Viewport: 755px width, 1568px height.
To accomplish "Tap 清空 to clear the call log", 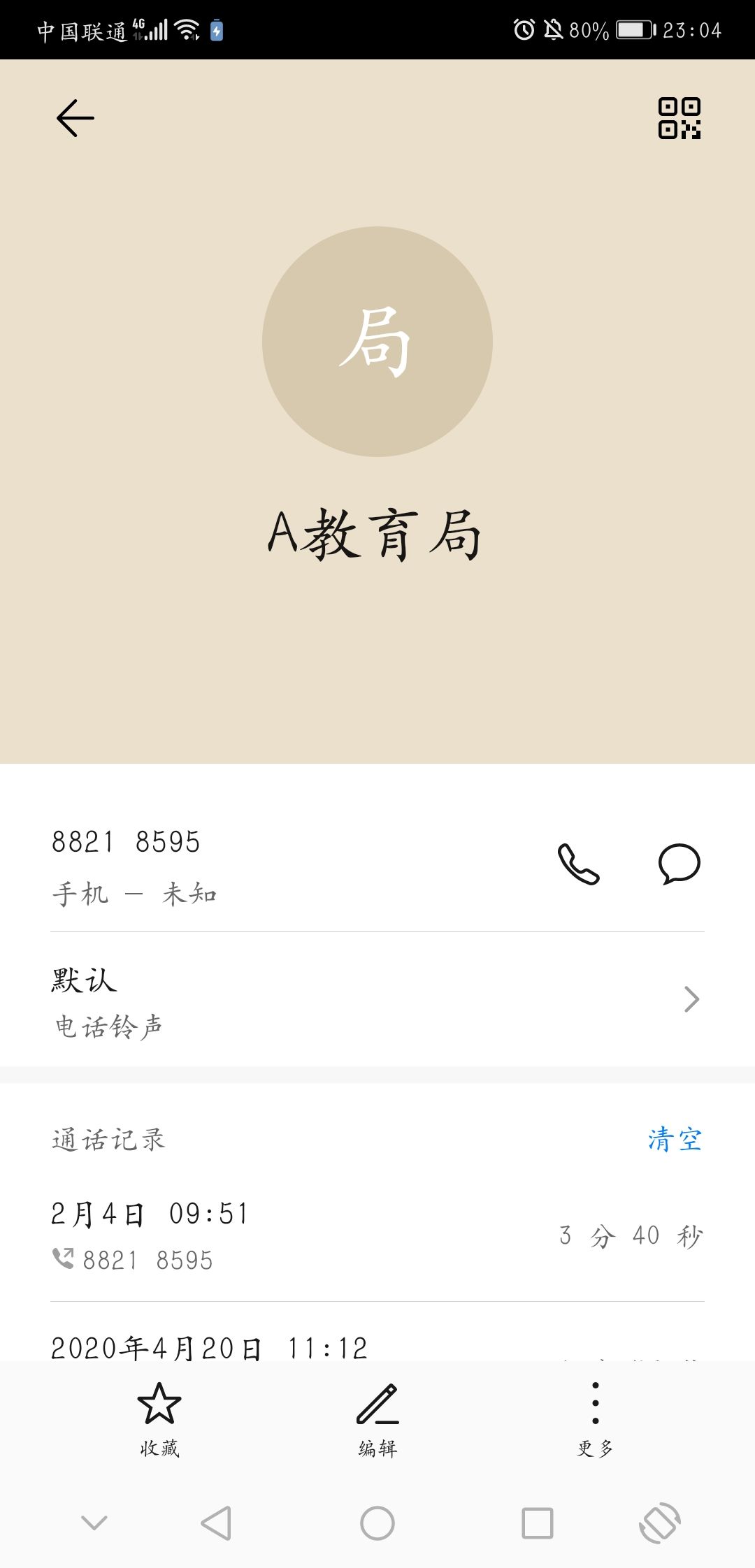I will coord(675,1140).
